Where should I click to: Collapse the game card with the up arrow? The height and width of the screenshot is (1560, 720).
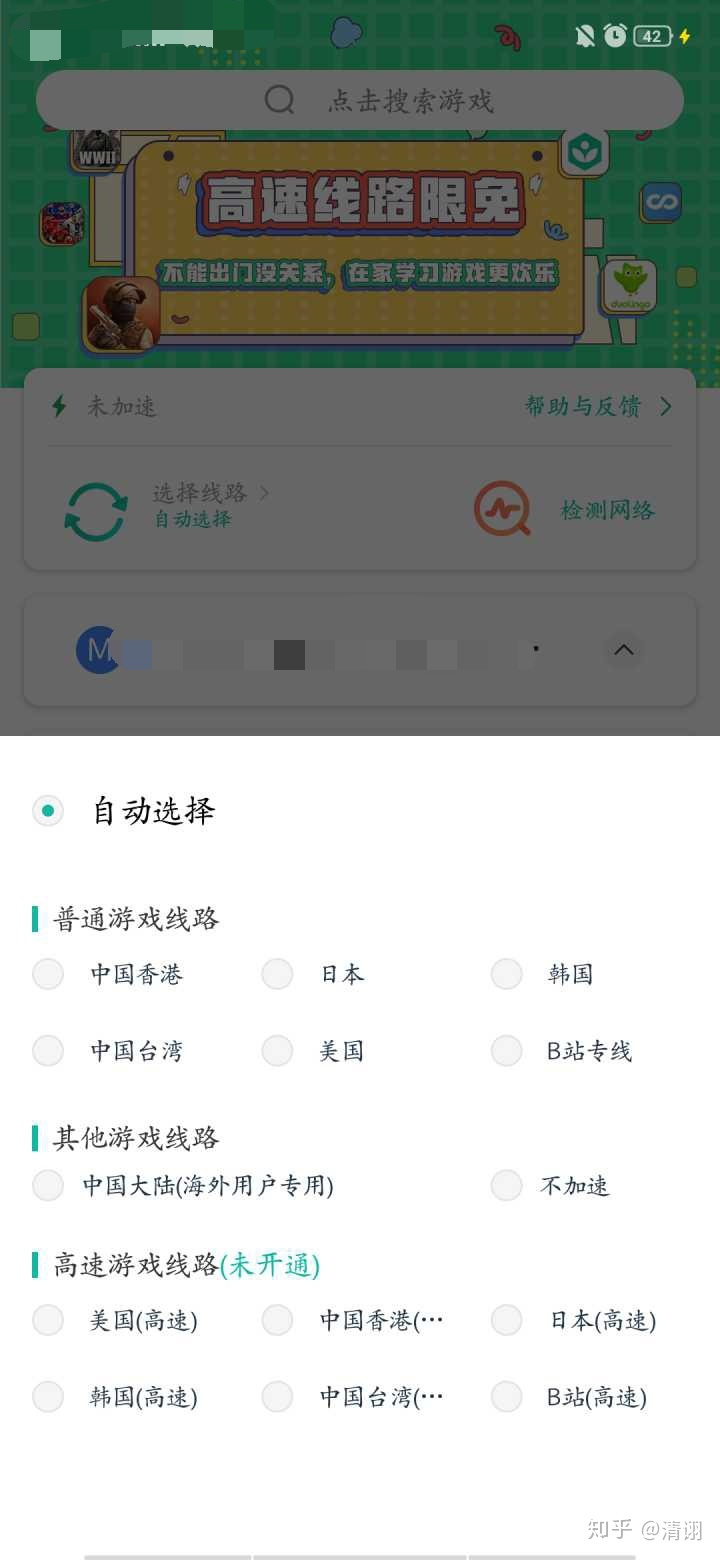(624, 651)
